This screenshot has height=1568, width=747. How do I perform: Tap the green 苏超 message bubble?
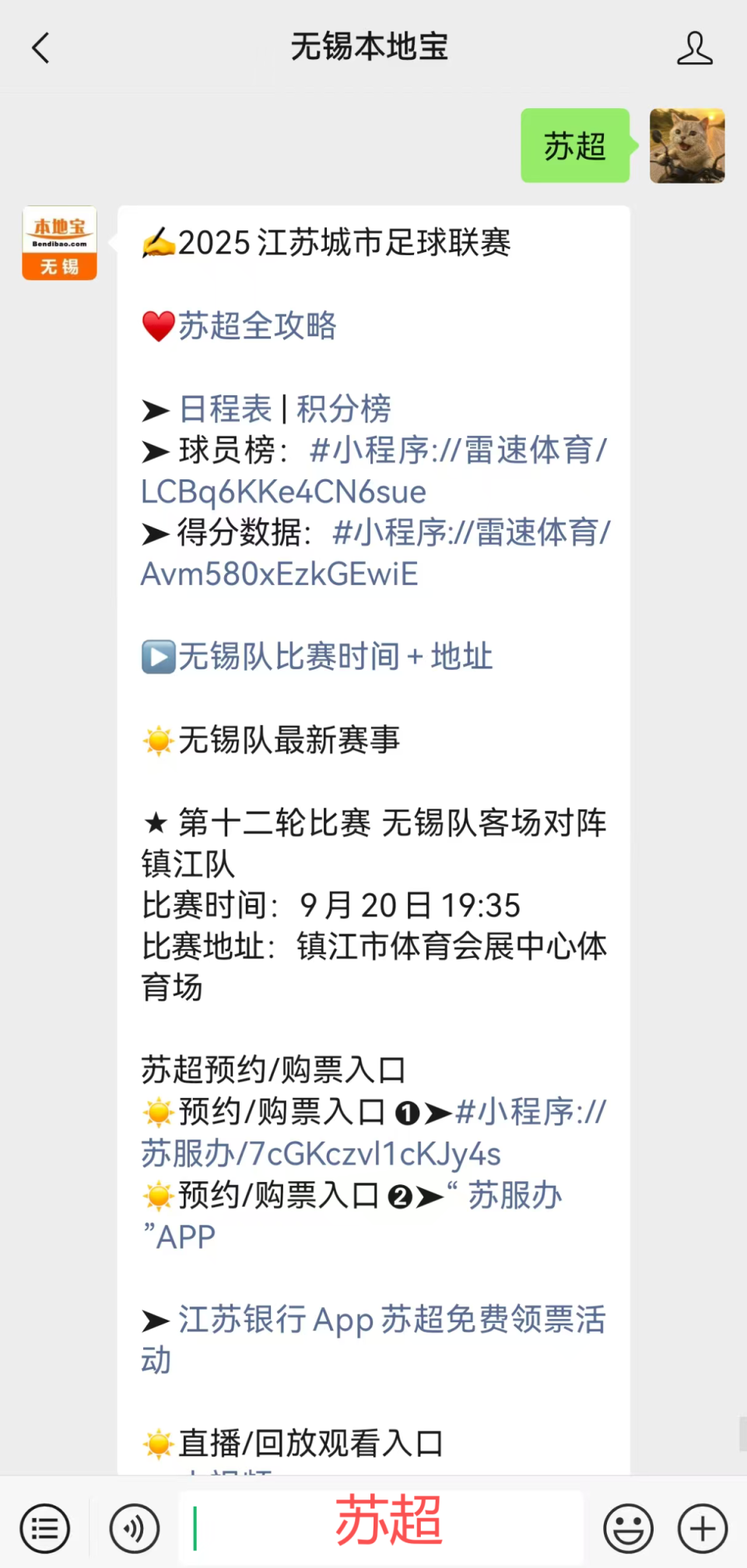pos(575,146)
